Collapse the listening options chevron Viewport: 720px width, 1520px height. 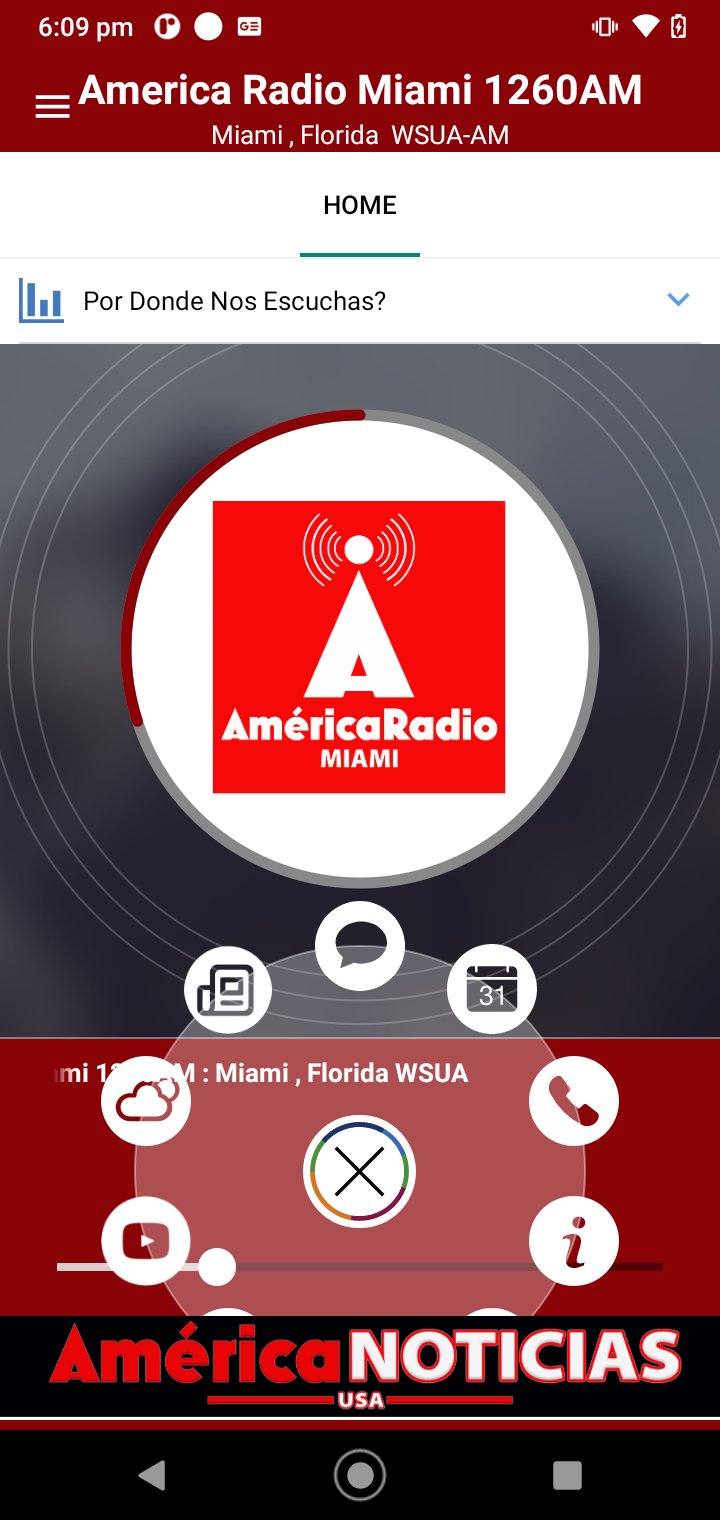(x=678, y=299)
